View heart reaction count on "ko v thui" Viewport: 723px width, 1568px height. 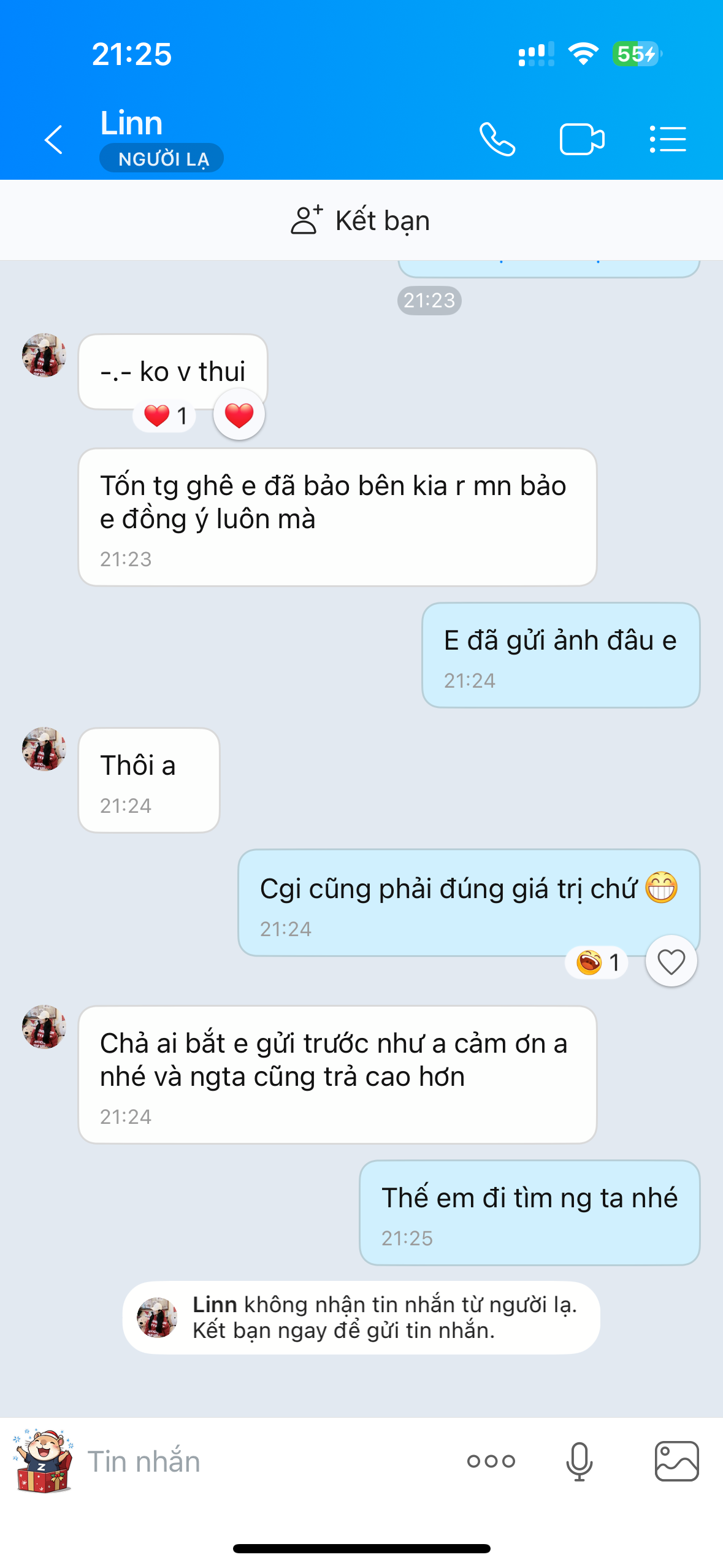(x=164, y=416)
